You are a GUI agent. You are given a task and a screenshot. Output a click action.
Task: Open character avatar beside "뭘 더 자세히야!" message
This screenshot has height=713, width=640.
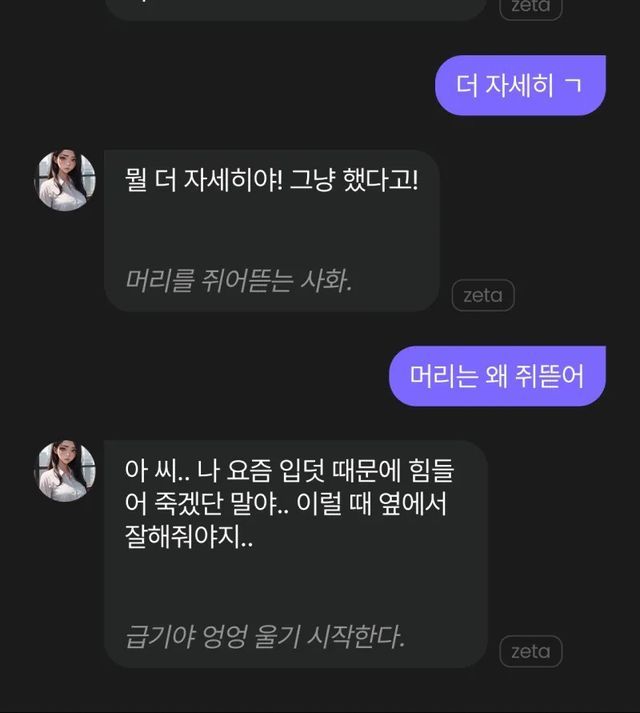tap(65, 180)
